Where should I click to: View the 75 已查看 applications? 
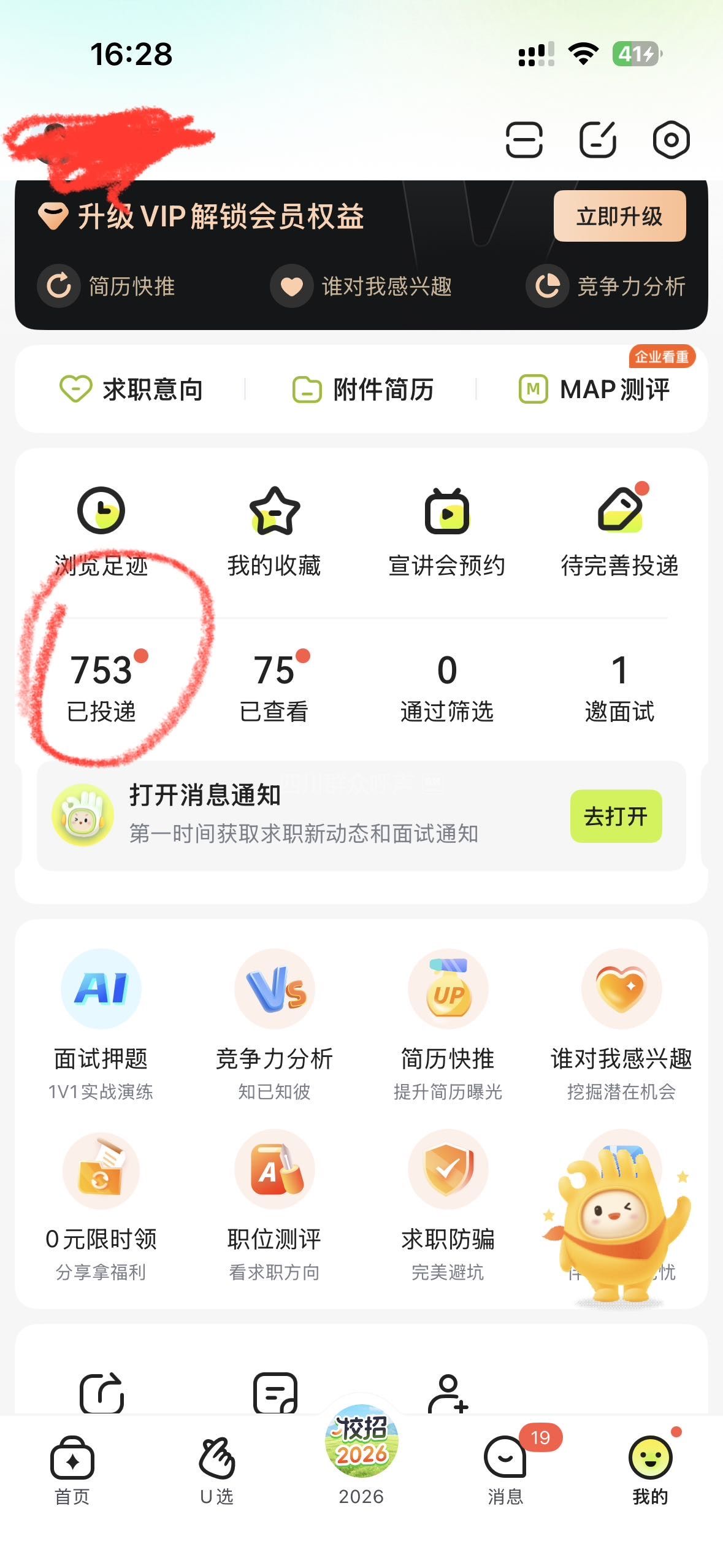274,686
